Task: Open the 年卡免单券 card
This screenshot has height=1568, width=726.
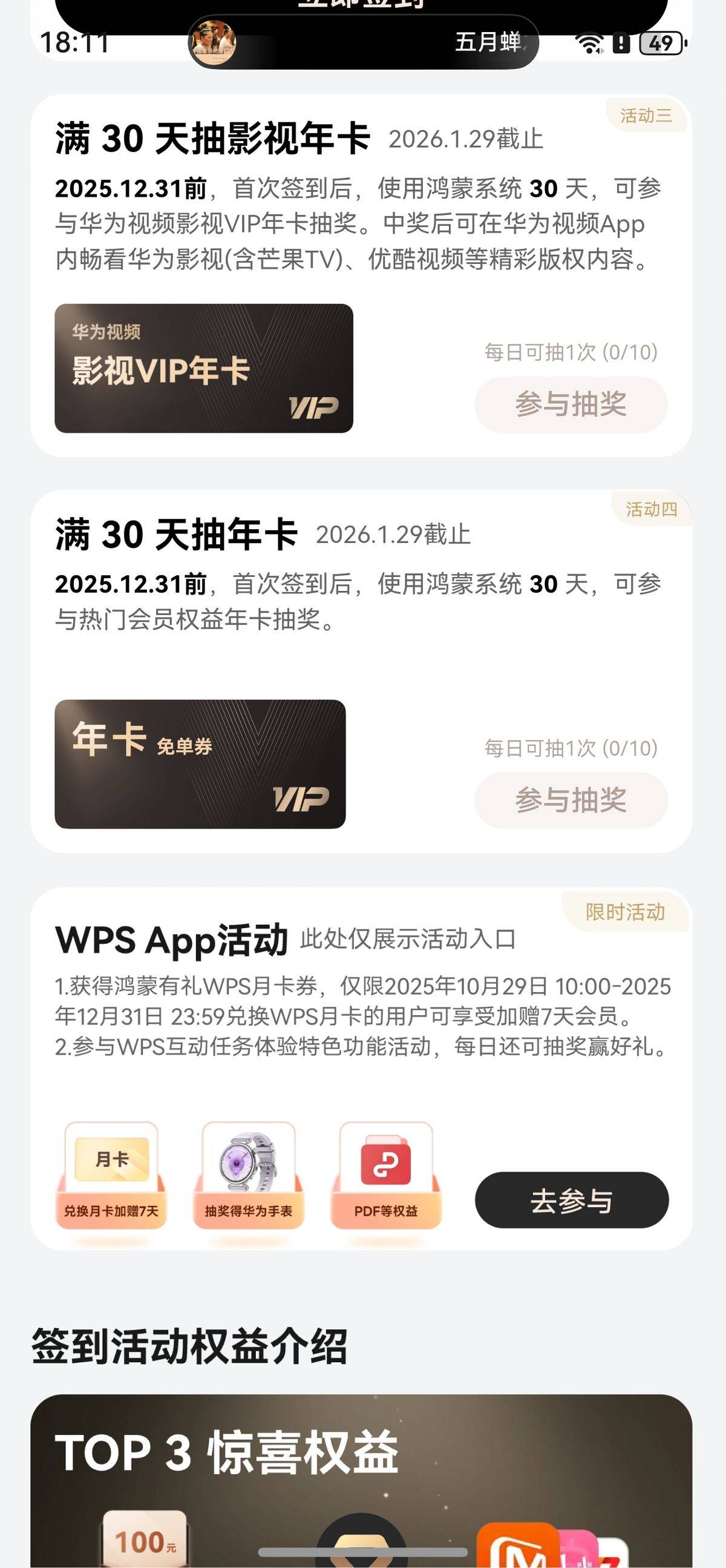Action: (200, 764)
